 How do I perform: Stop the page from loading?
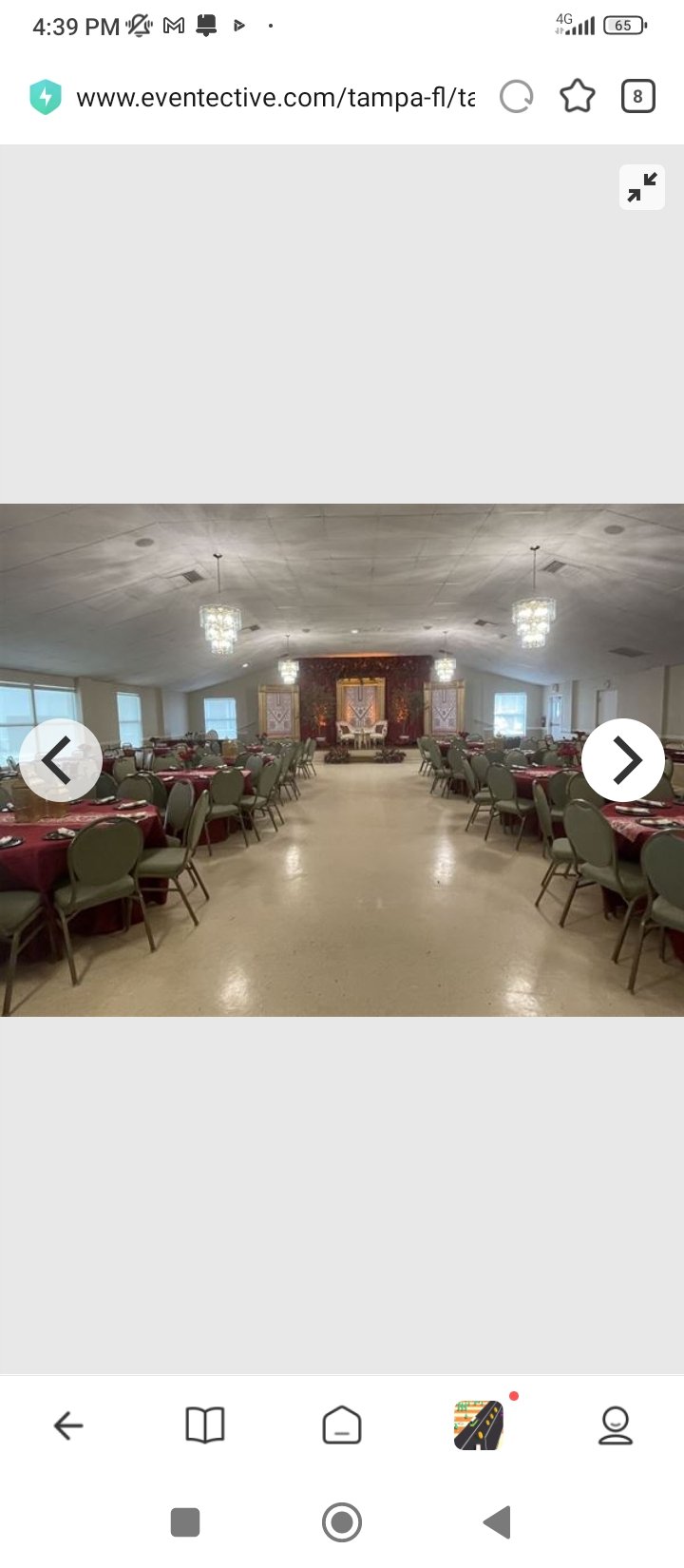516,97
